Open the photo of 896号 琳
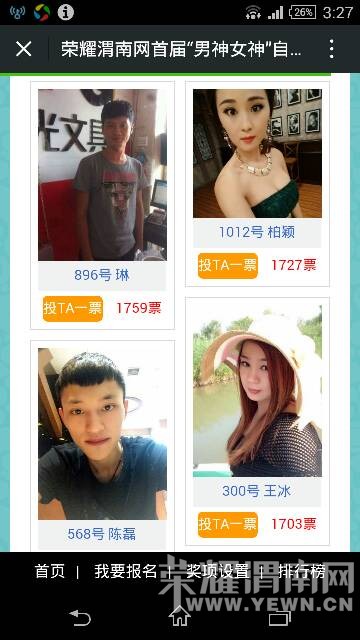360x640 pixels. tap(102, 175)
